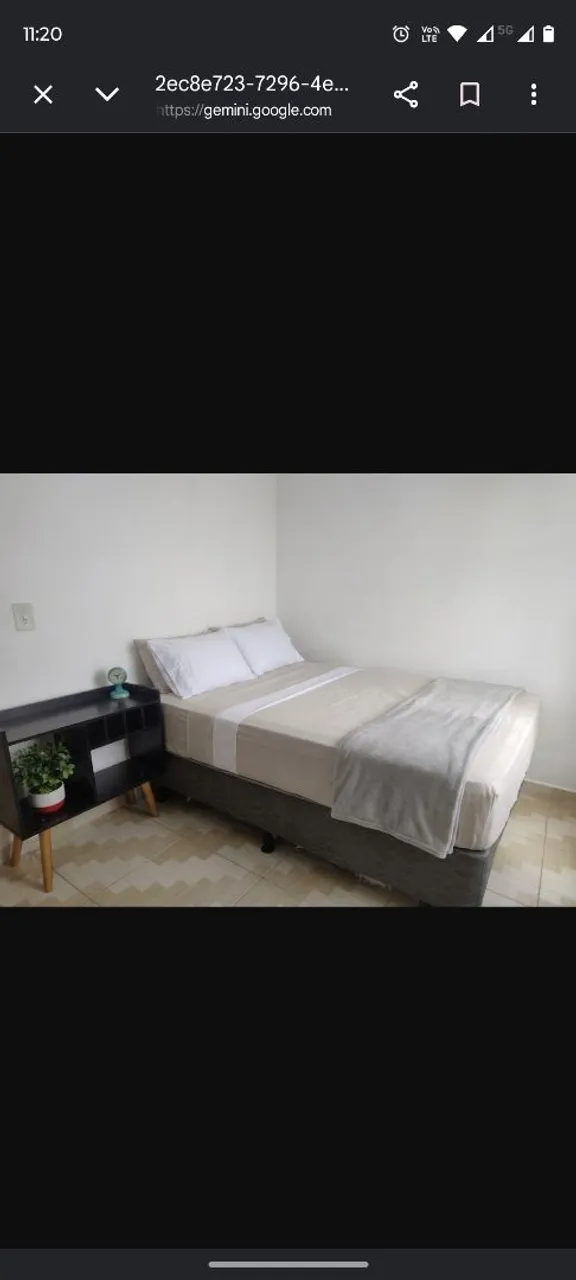Bookmark this page
576x1280 pixels.
pos(469,94)
